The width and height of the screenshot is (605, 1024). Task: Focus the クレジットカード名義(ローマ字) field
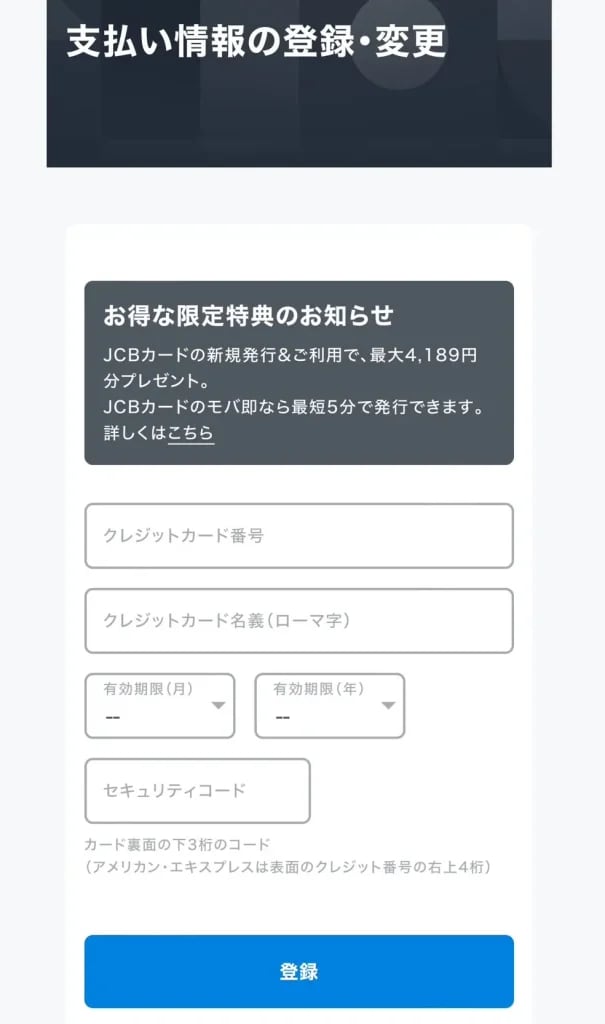298,621
